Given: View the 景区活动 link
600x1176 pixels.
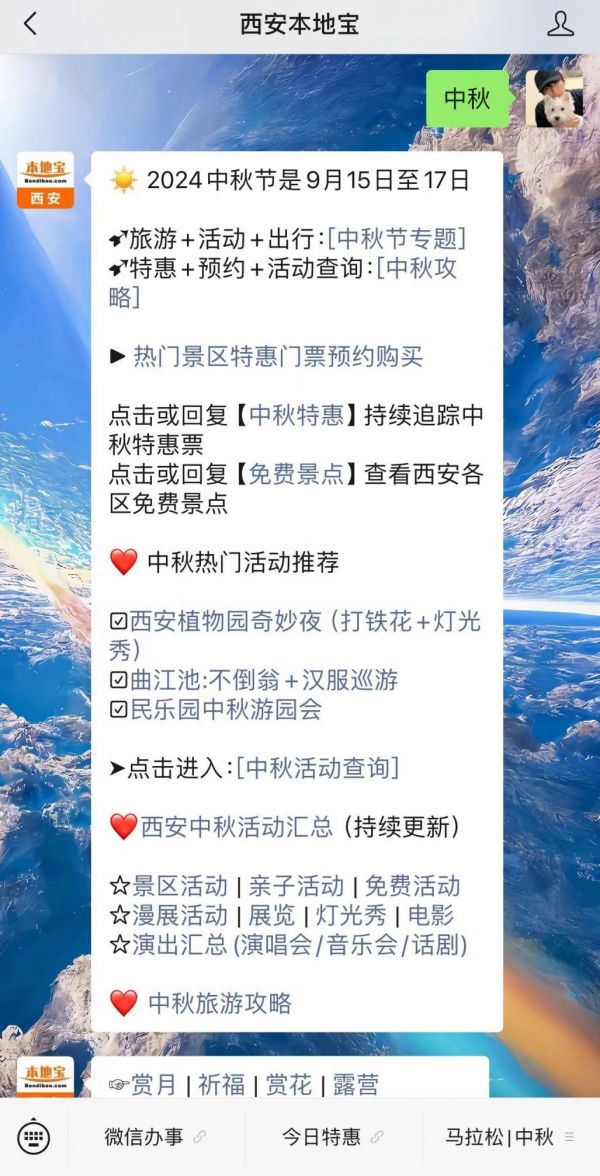Looking at the screenshot, I should click(x=180, y=886).
